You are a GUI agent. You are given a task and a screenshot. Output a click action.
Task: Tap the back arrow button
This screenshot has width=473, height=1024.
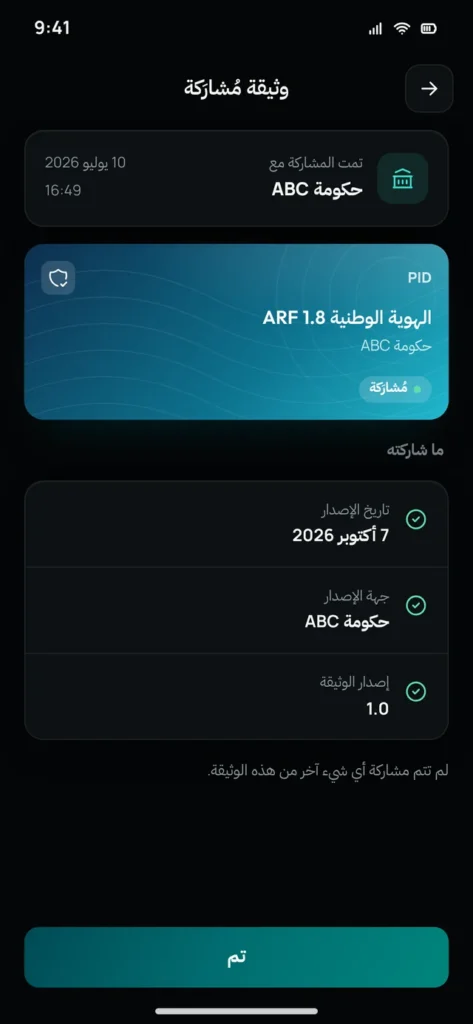tap(429, 89)
